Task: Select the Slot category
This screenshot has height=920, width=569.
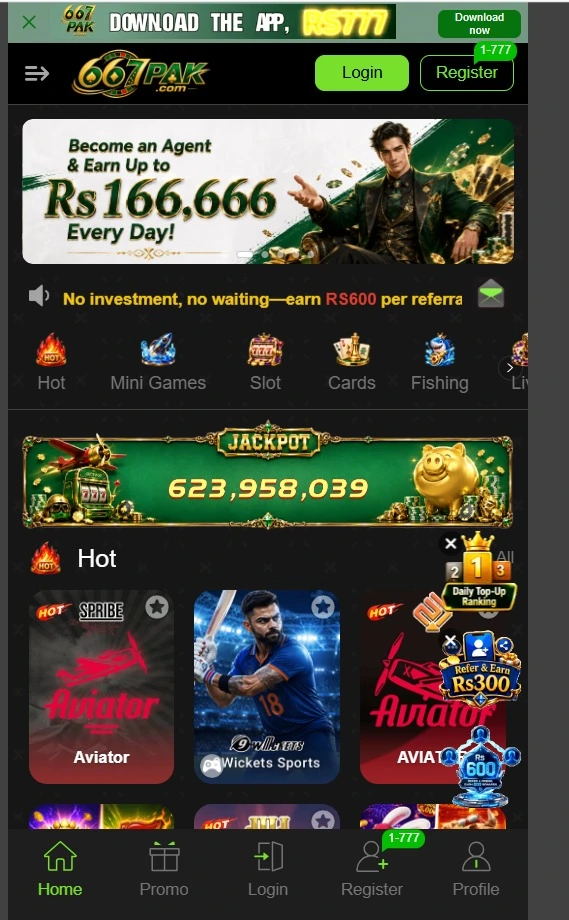Action: [x=265, y=362]
